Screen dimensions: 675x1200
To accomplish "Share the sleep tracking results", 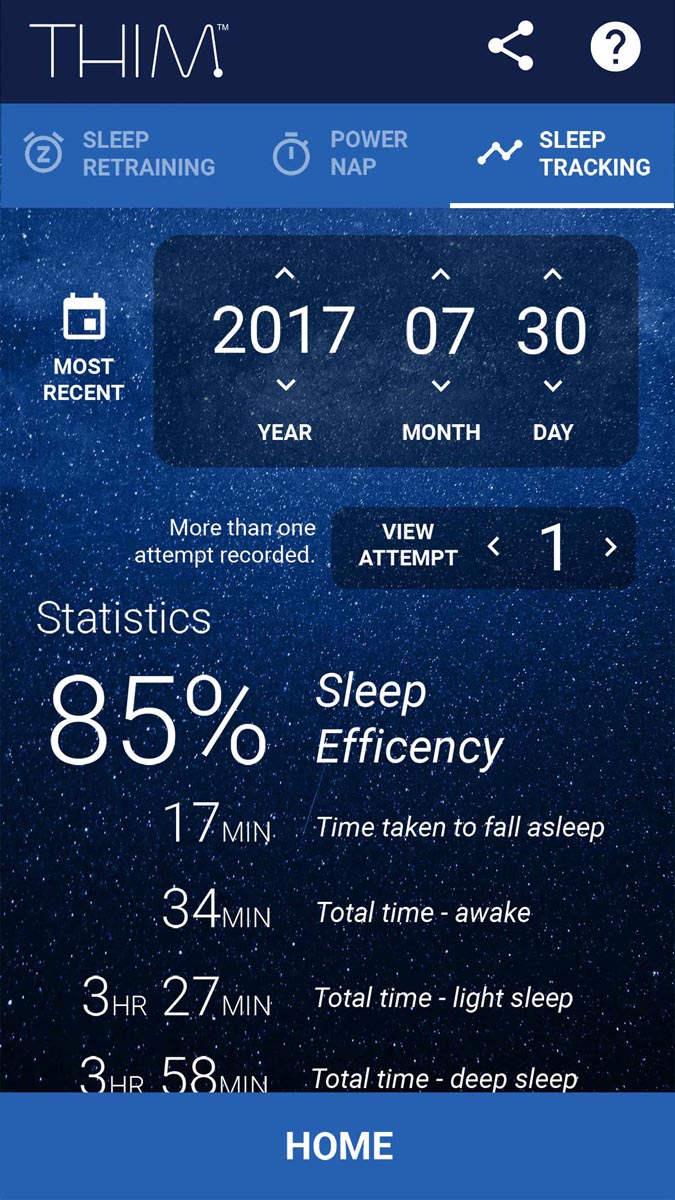I will point(510,47).
